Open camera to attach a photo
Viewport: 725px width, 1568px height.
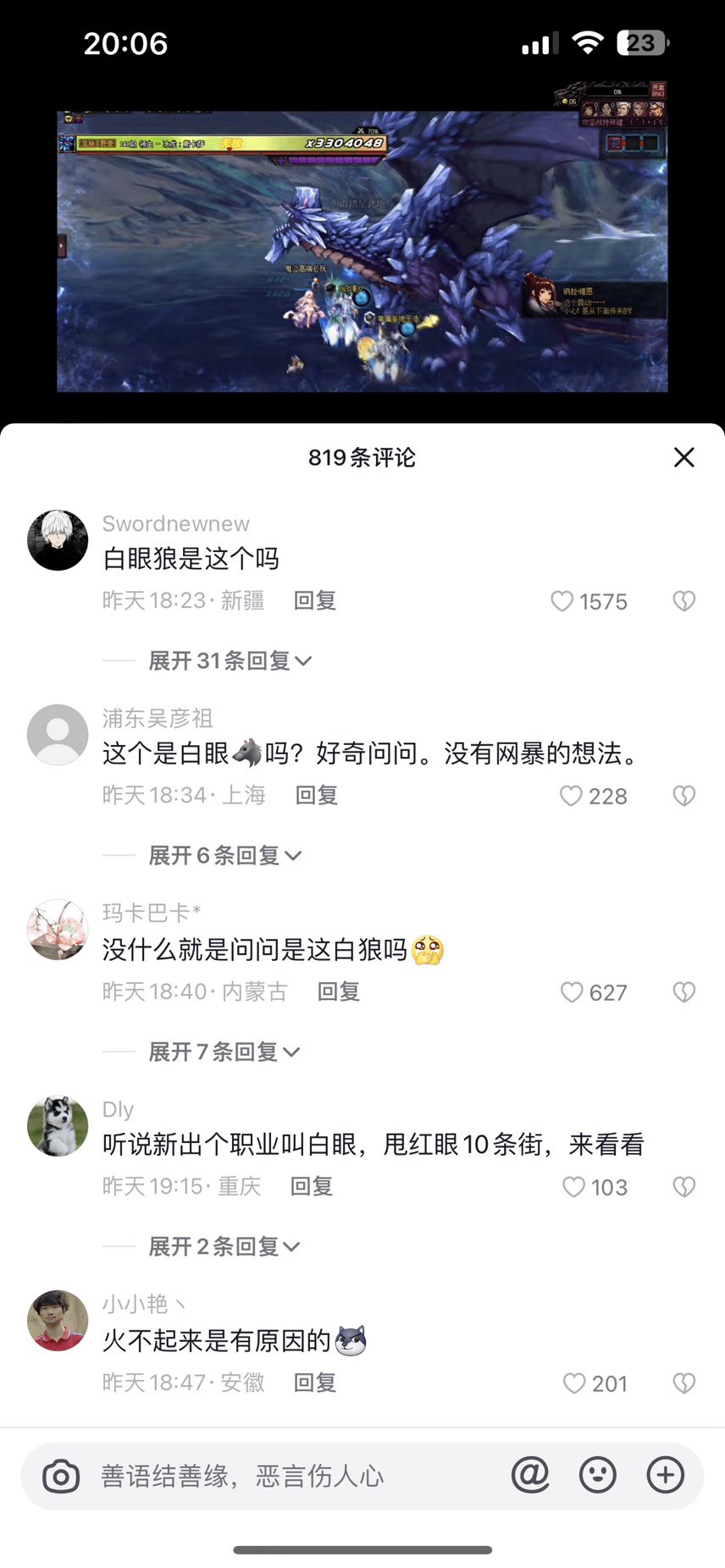pos(61,1476)
